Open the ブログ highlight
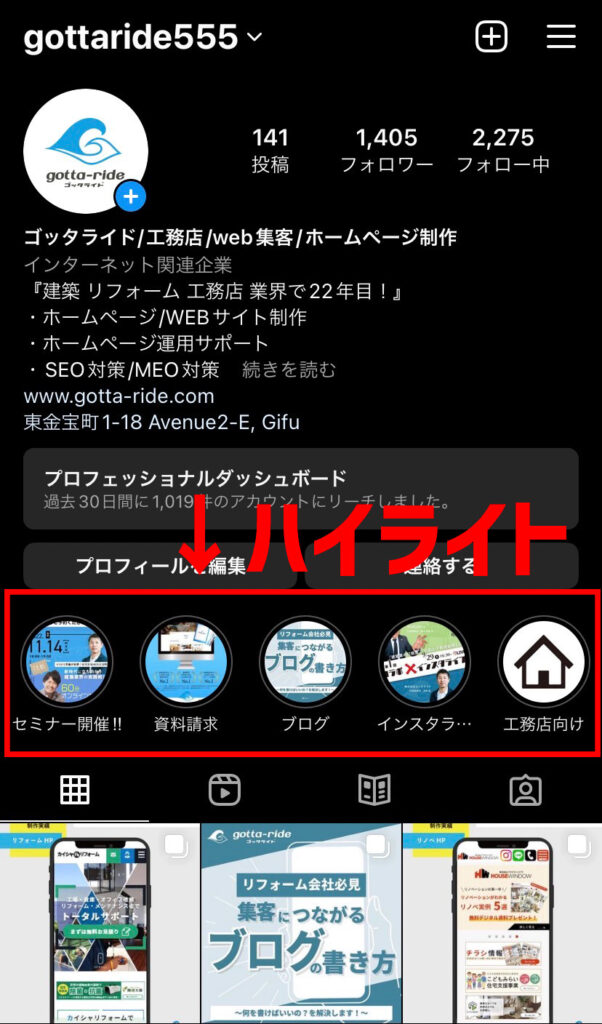The width and height of the screenshot is (602, 1024). pyautogui.click(x=305, y=662)
